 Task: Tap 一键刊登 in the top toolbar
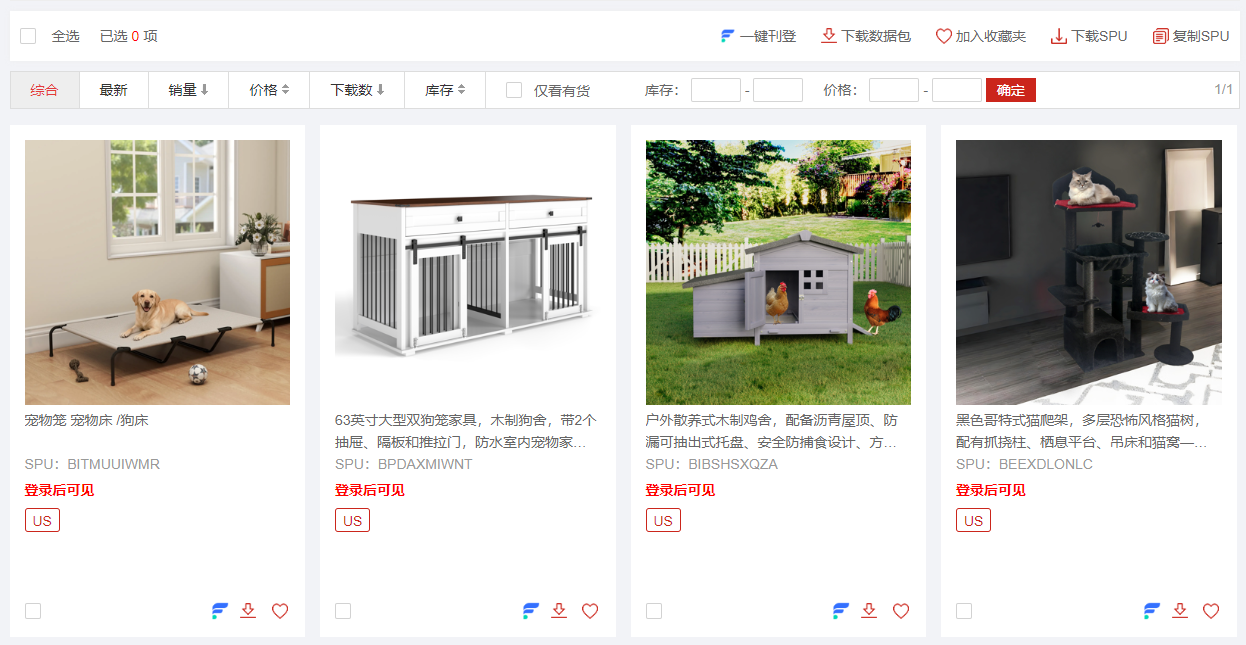[x=758, y=36]
